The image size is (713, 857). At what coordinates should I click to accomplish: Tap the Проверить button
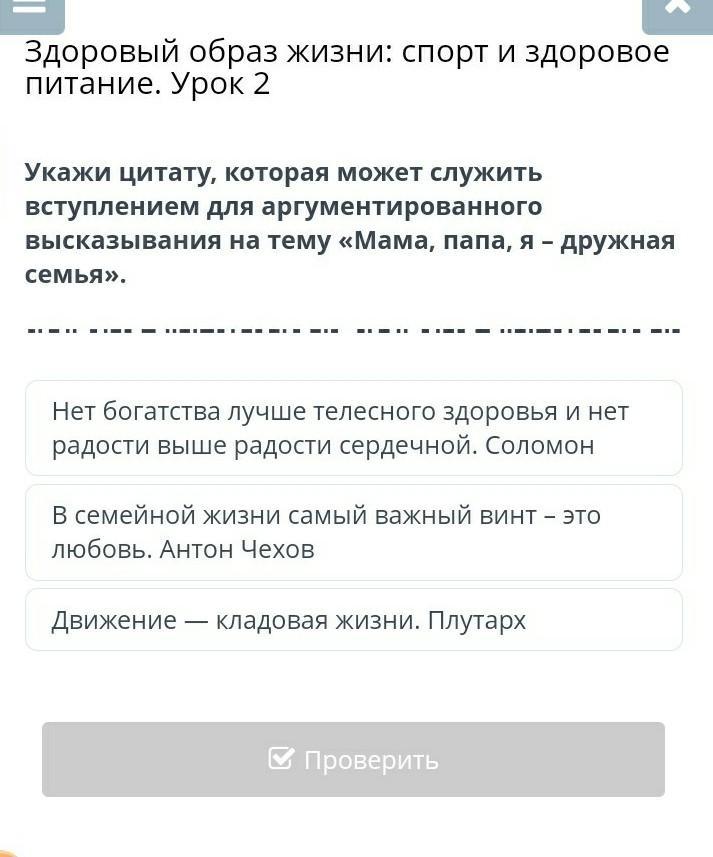click(353, 759)
